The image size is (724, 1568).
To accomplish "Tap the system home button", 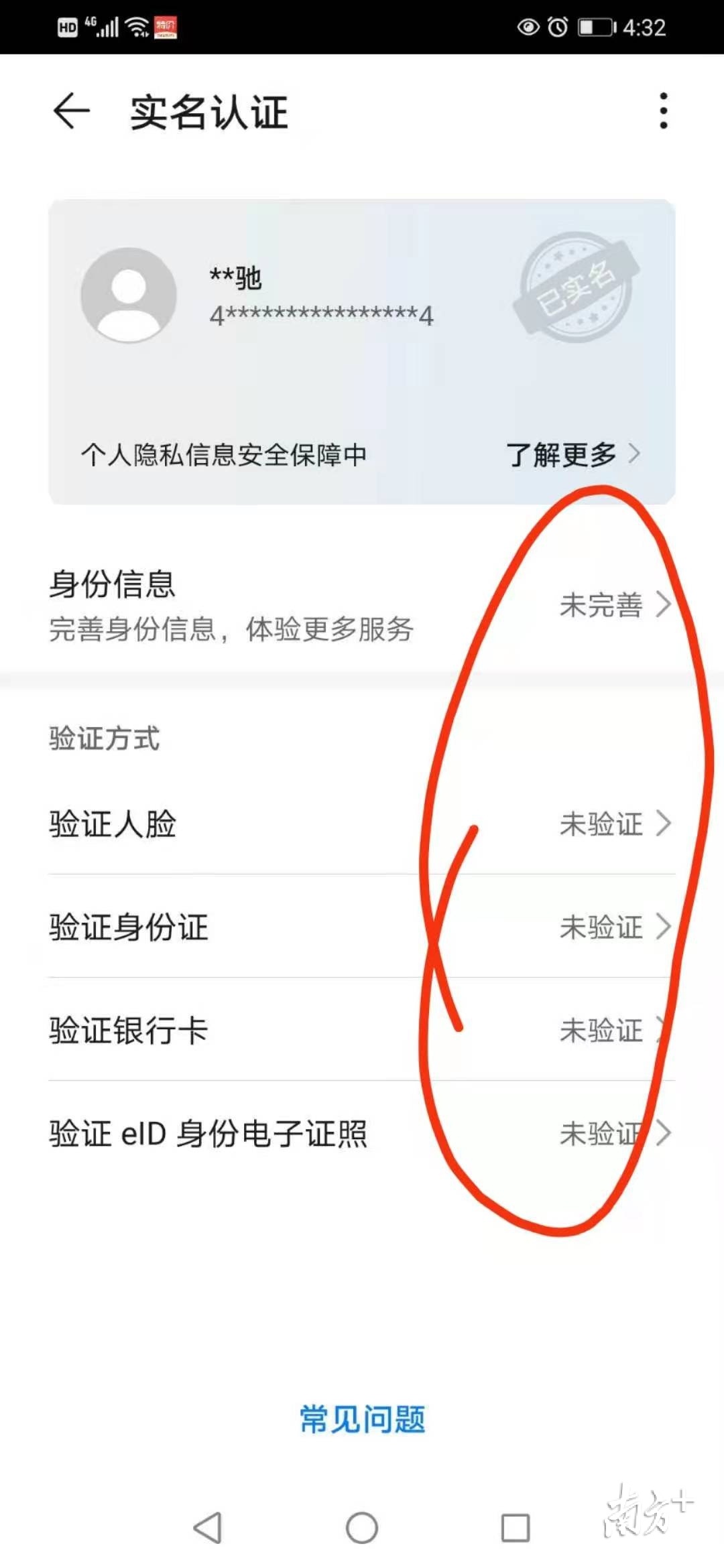I will coord(362,1528).
